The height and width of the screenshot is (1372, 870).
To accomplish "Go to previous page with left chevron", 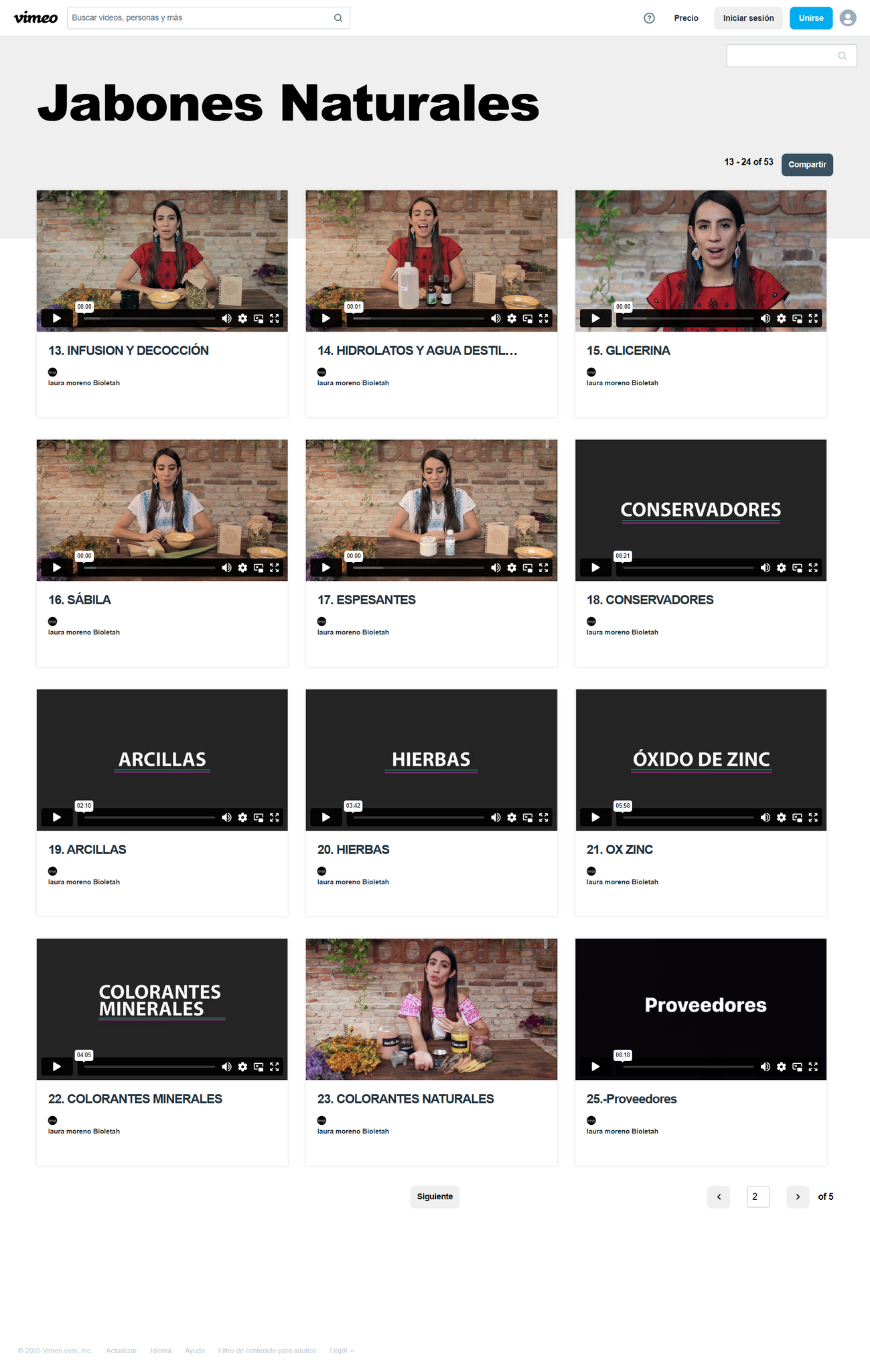I will (x=719, y=1196).
